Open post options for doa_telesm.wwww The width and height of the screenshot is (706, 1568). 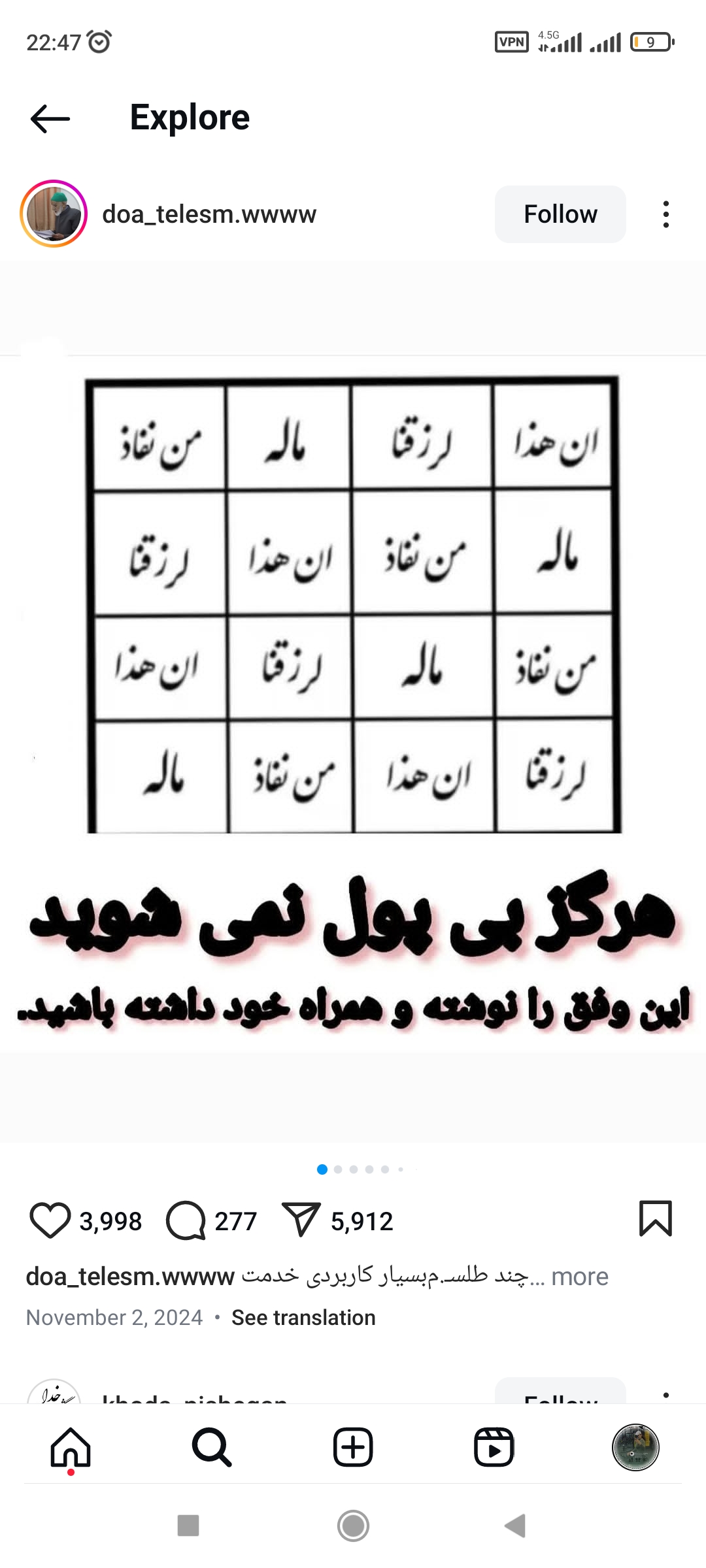click(x=665, y=214)
